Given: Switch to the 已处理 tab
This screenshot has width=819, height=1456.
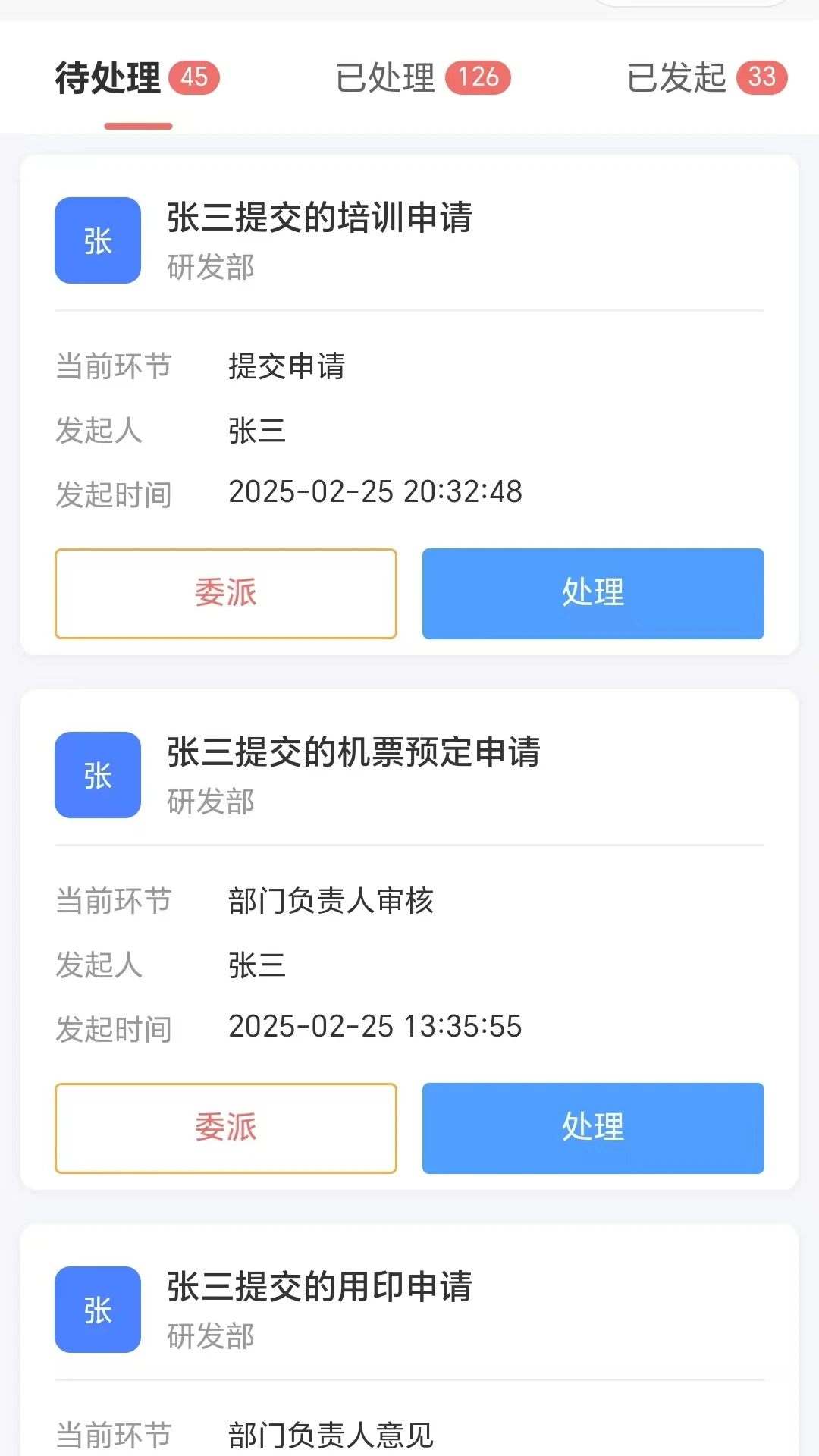Looking at the screenshot, I should (x=386, y=78).
